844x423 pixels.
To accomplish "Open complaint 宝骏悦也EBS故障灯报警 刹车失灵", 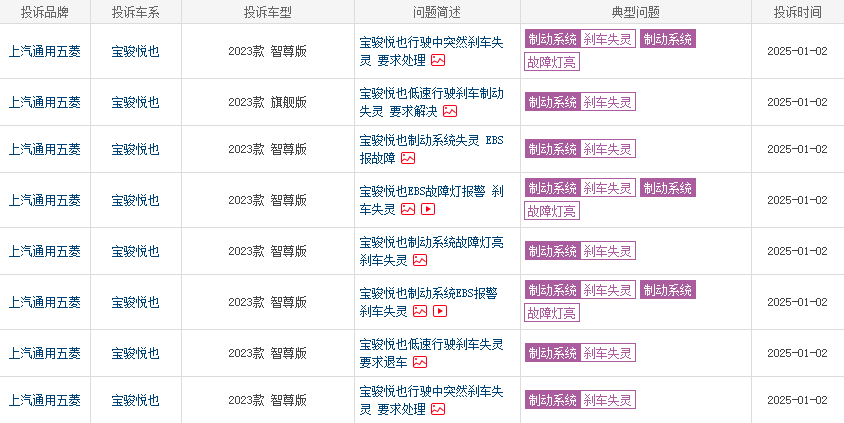I will click(430, 191).
